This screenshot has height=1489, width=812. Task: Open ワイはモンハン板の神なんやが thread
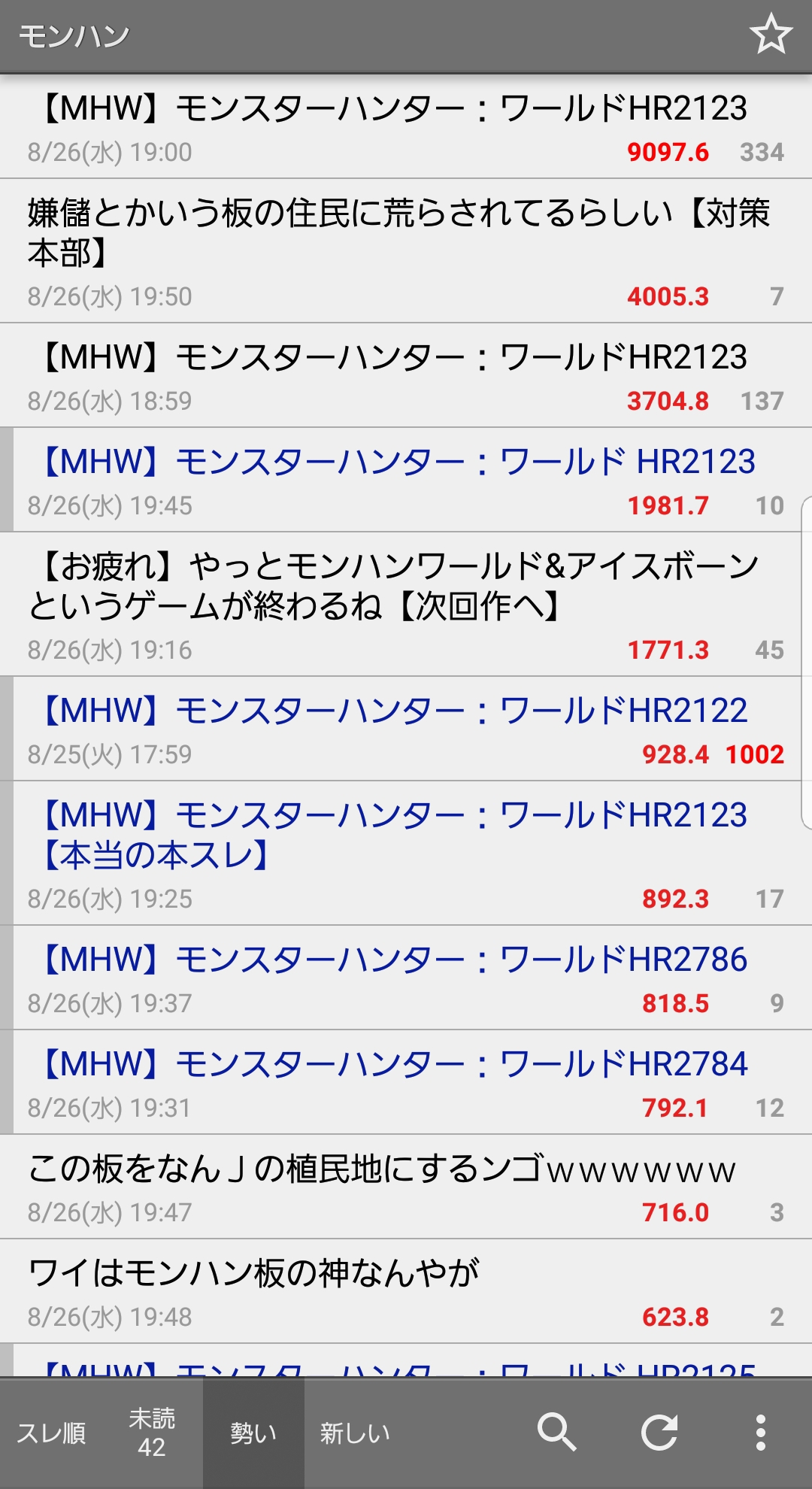click(x=406, y=1292)
